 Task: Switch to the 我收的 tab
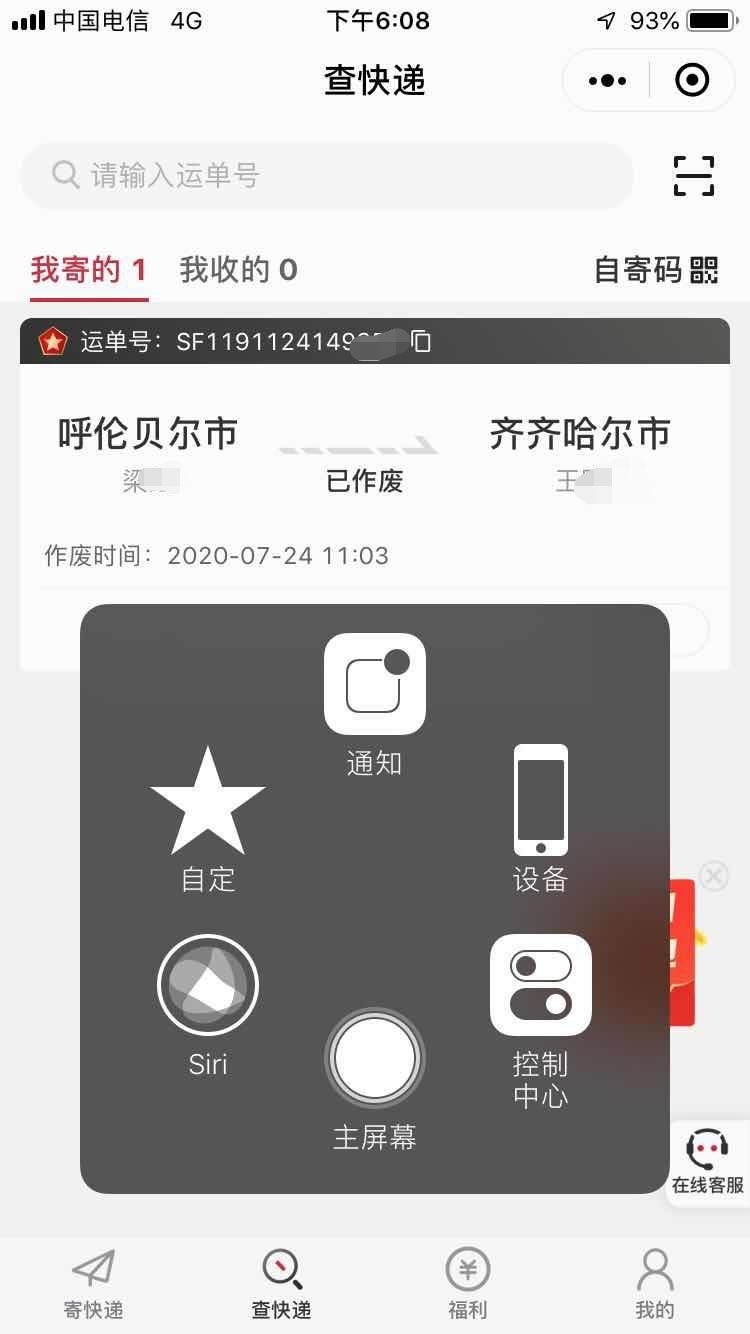pos(238,270)
